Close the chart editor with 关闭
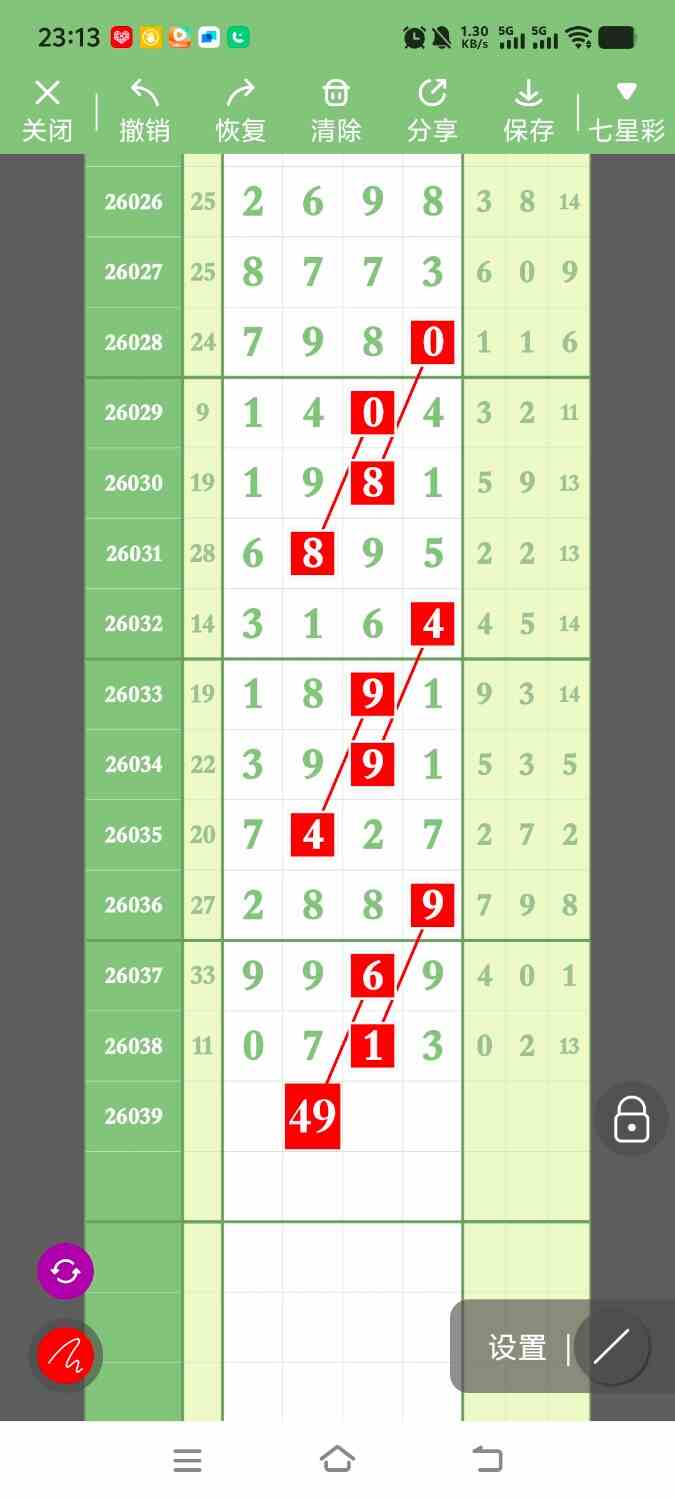 47,111
